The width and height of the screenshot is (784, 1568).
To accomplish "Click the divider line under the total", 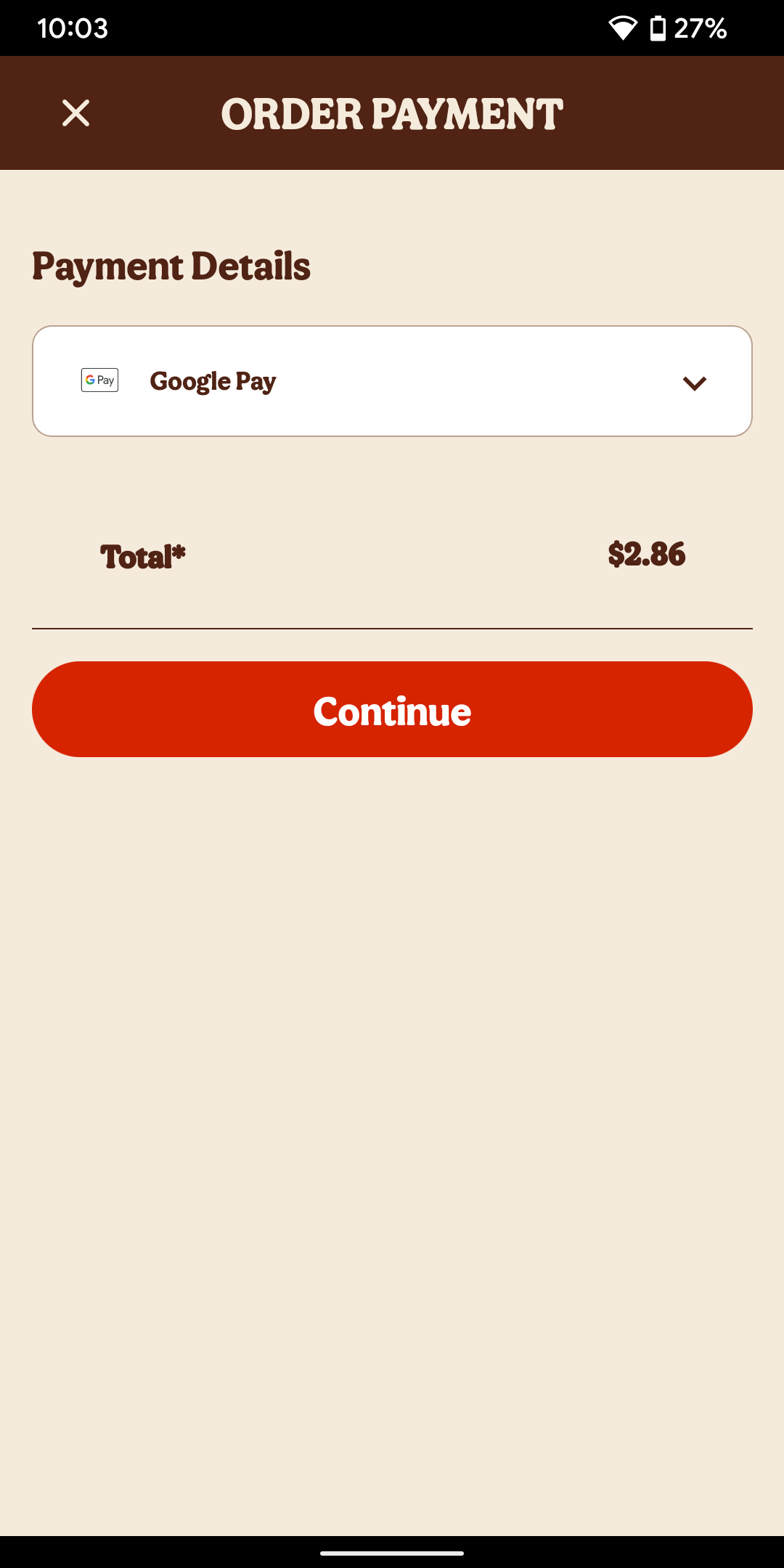I will pyautogui.click(x=392, y=629).
